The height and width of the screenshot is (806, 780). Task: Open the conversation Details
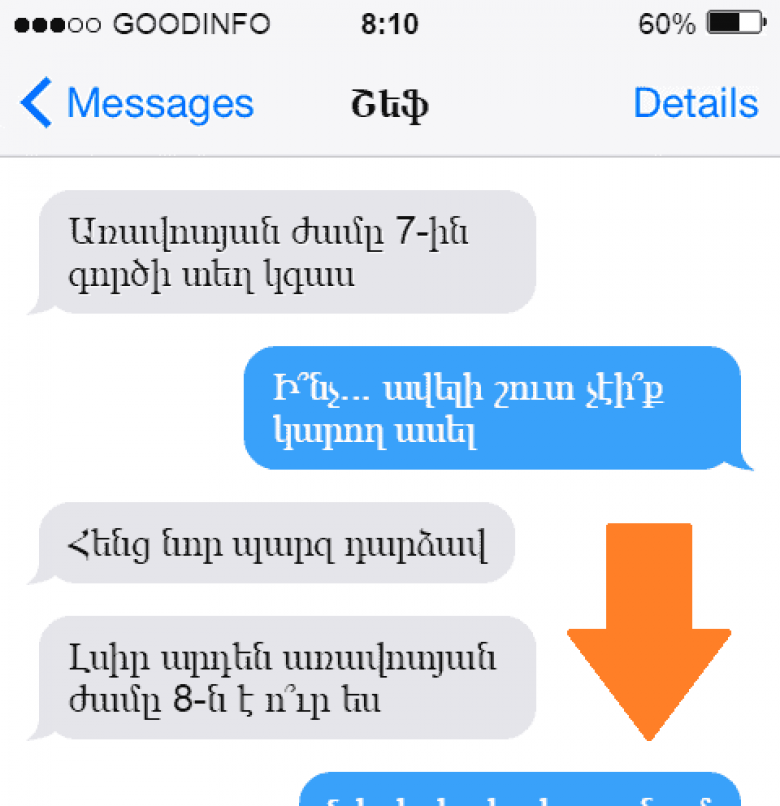click(695, 104)
